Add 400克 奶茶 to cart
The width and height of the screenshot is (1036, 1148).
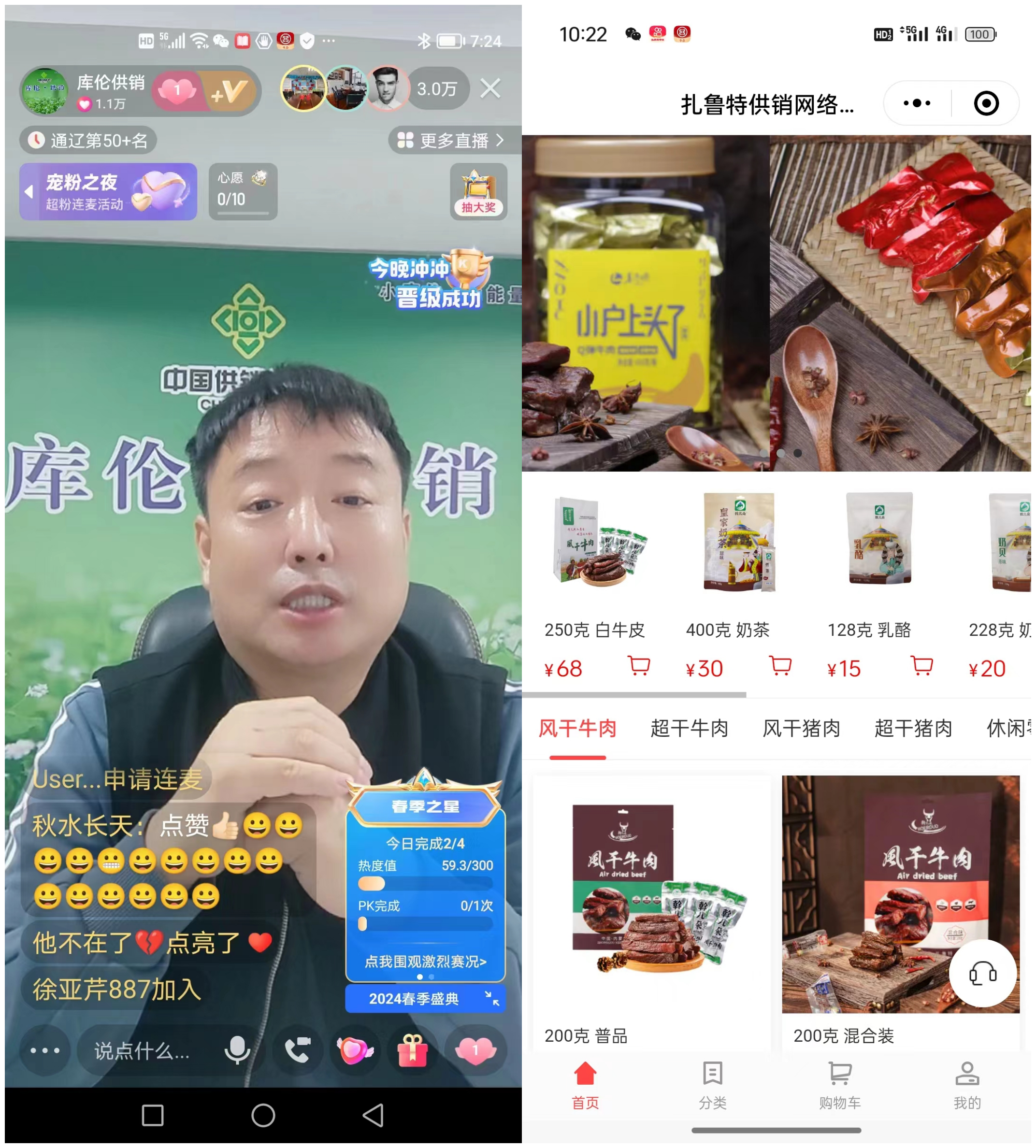[780, 665]
